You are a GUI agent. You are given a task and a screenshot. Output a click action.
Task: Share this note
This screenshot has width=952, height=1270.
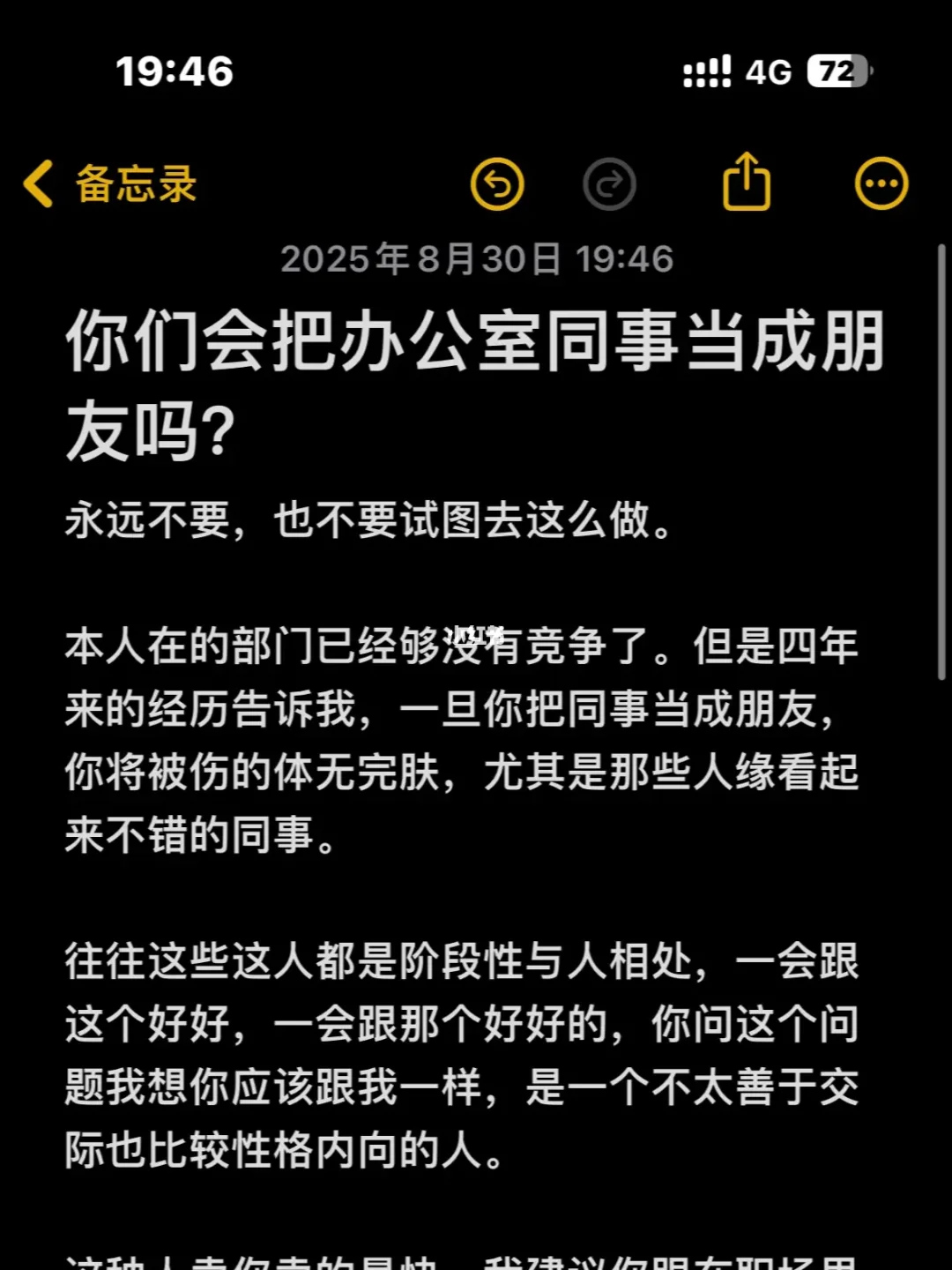[x=747, y=183]
